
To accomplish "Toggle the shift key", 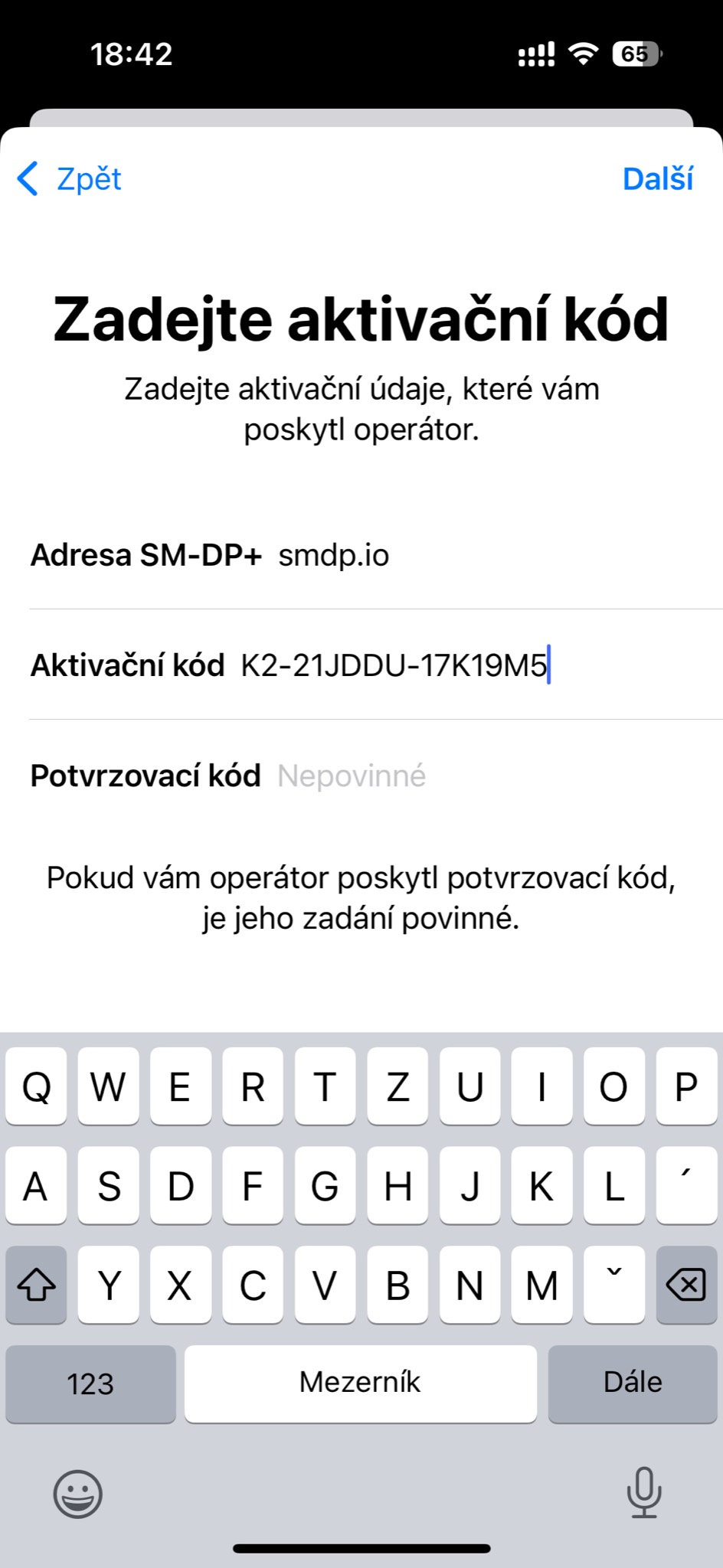I will 36,1285.
